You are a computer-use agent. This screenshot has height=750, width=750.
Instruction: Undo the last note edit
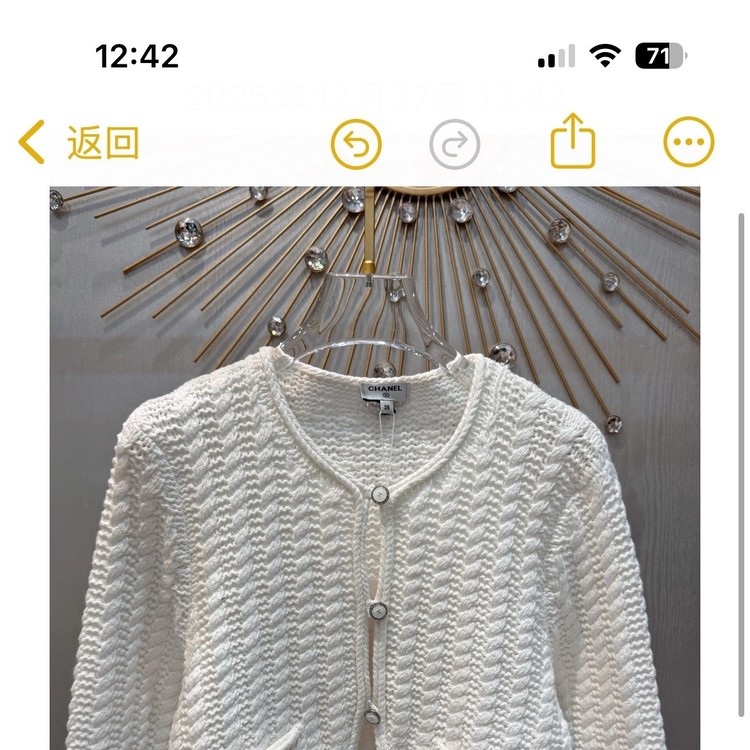356,145
